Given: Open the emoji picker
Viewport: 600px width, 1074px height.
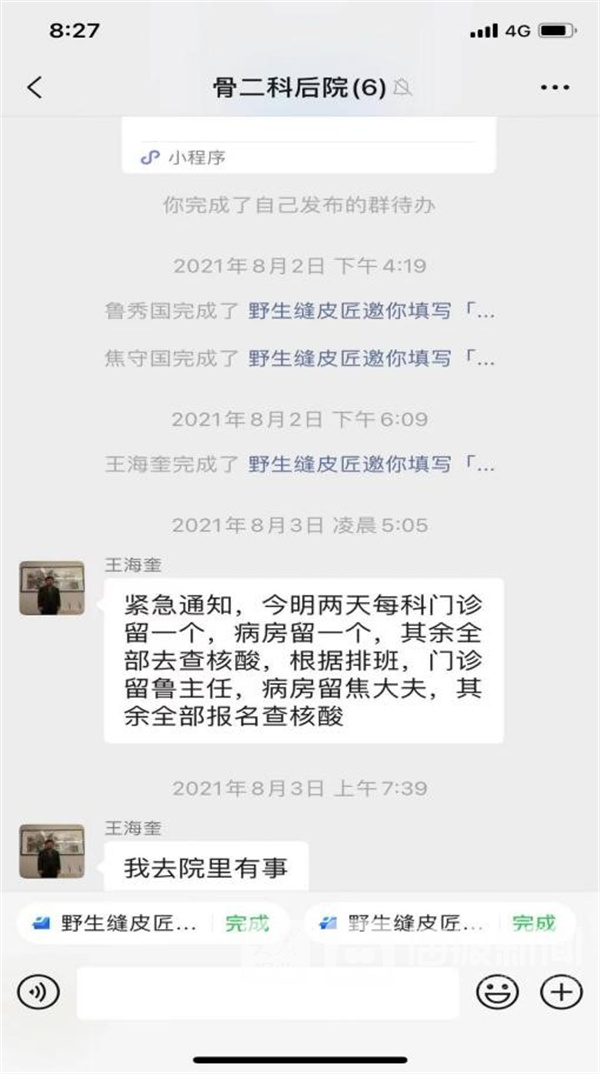Looking at the screenshot, I should pos(497,992).
